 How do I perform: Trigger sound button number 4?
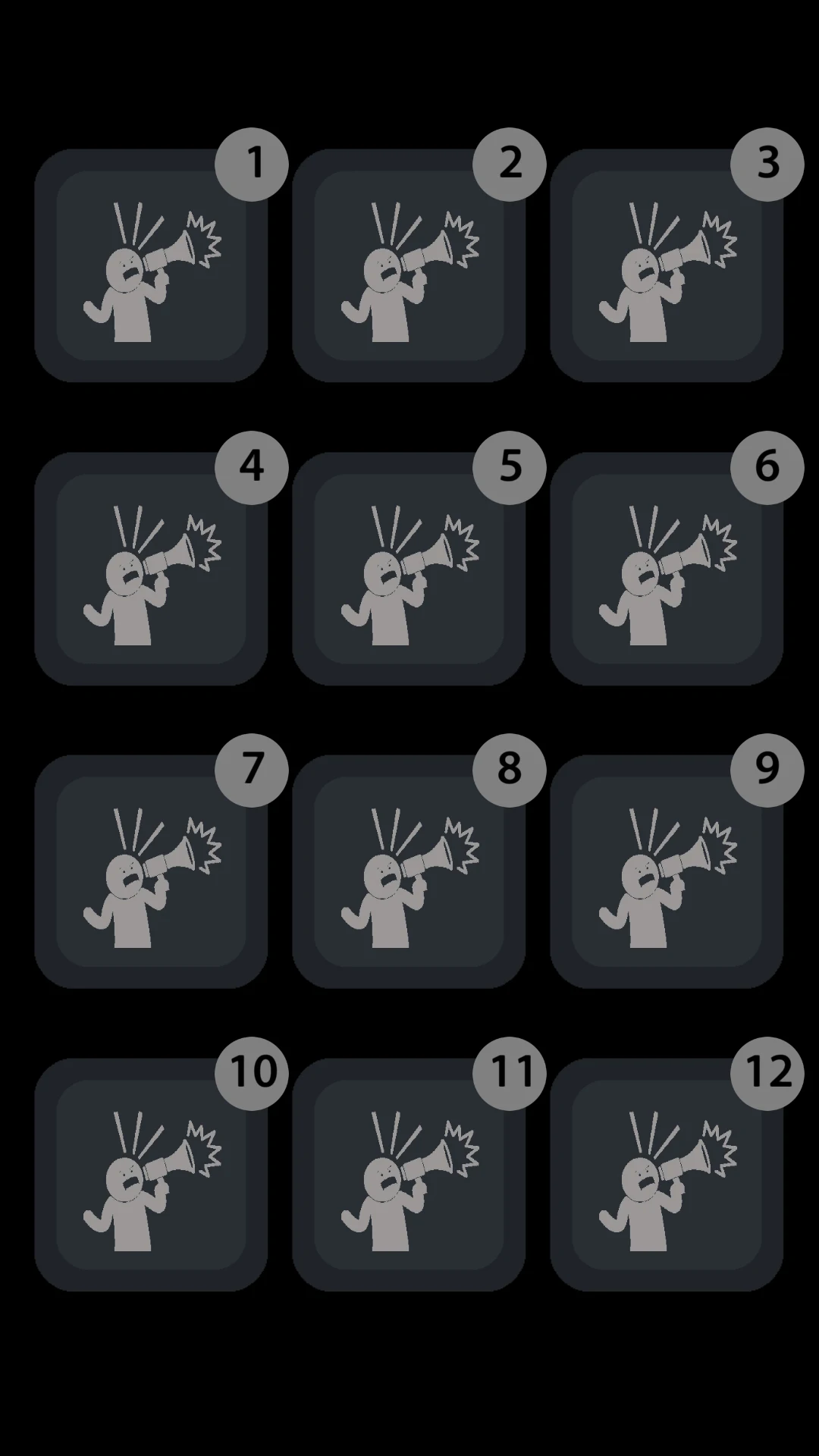(151, 569)
